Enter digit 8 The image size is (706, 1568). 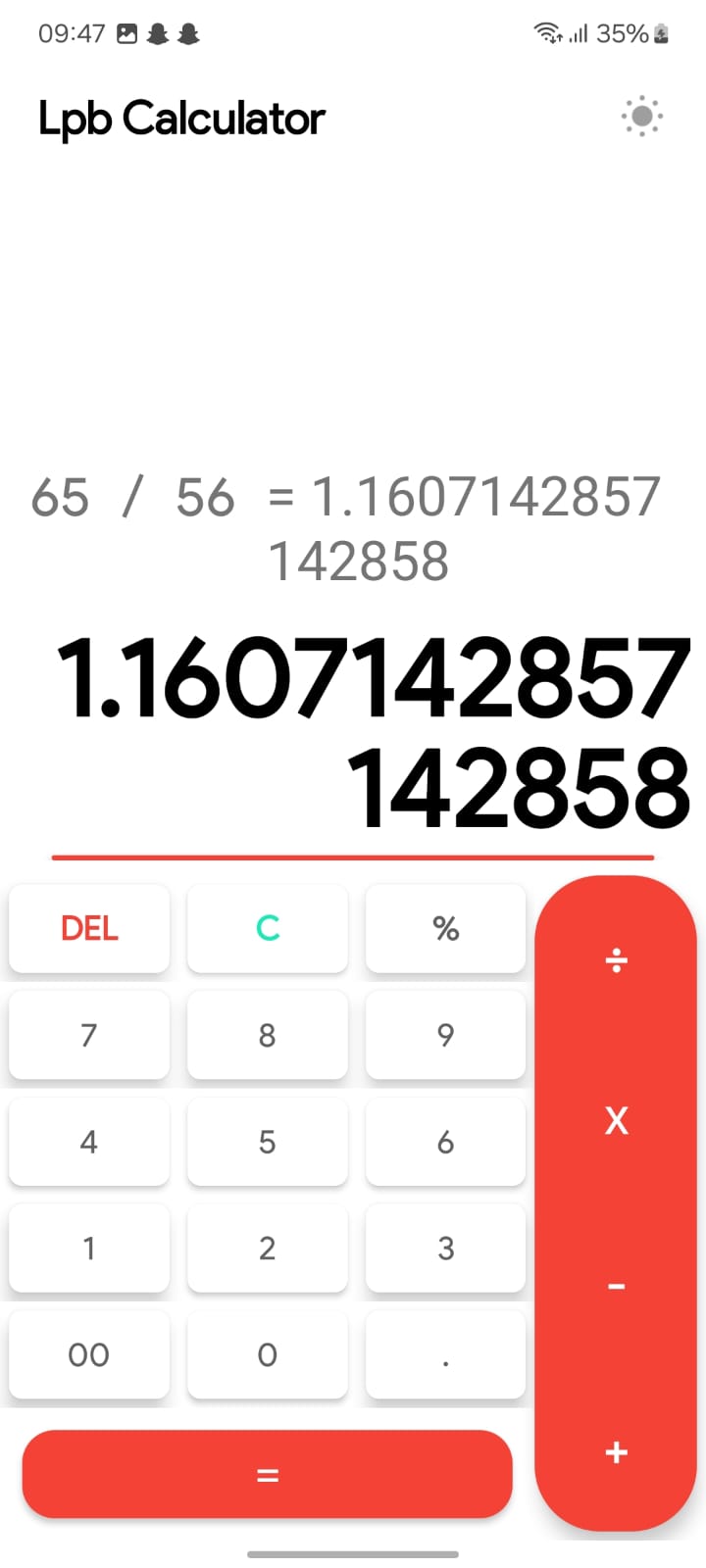267,1035
